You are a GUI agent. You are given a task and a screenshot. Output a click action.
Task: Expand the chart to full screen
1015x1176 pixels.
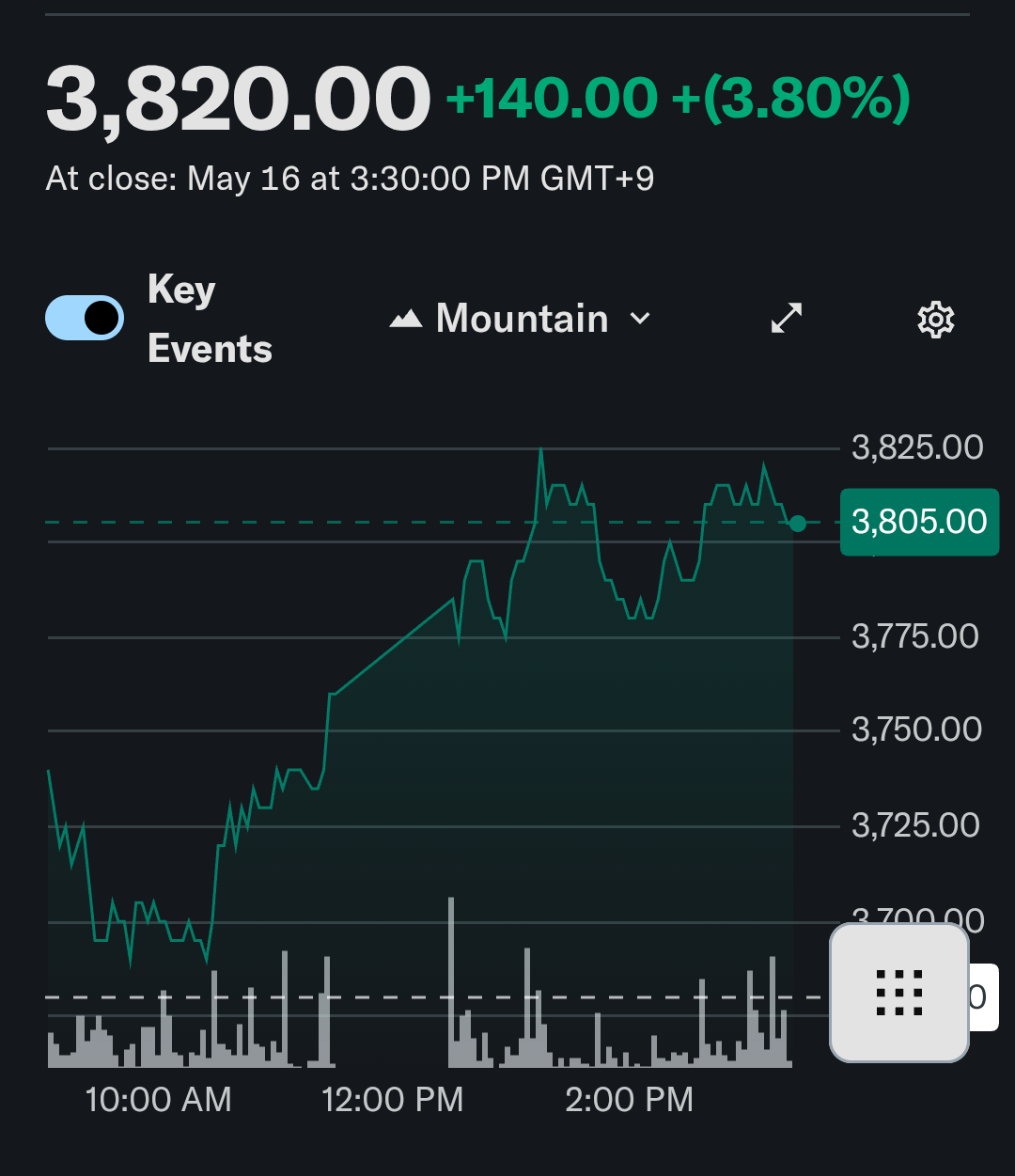[x=787, y=319]
